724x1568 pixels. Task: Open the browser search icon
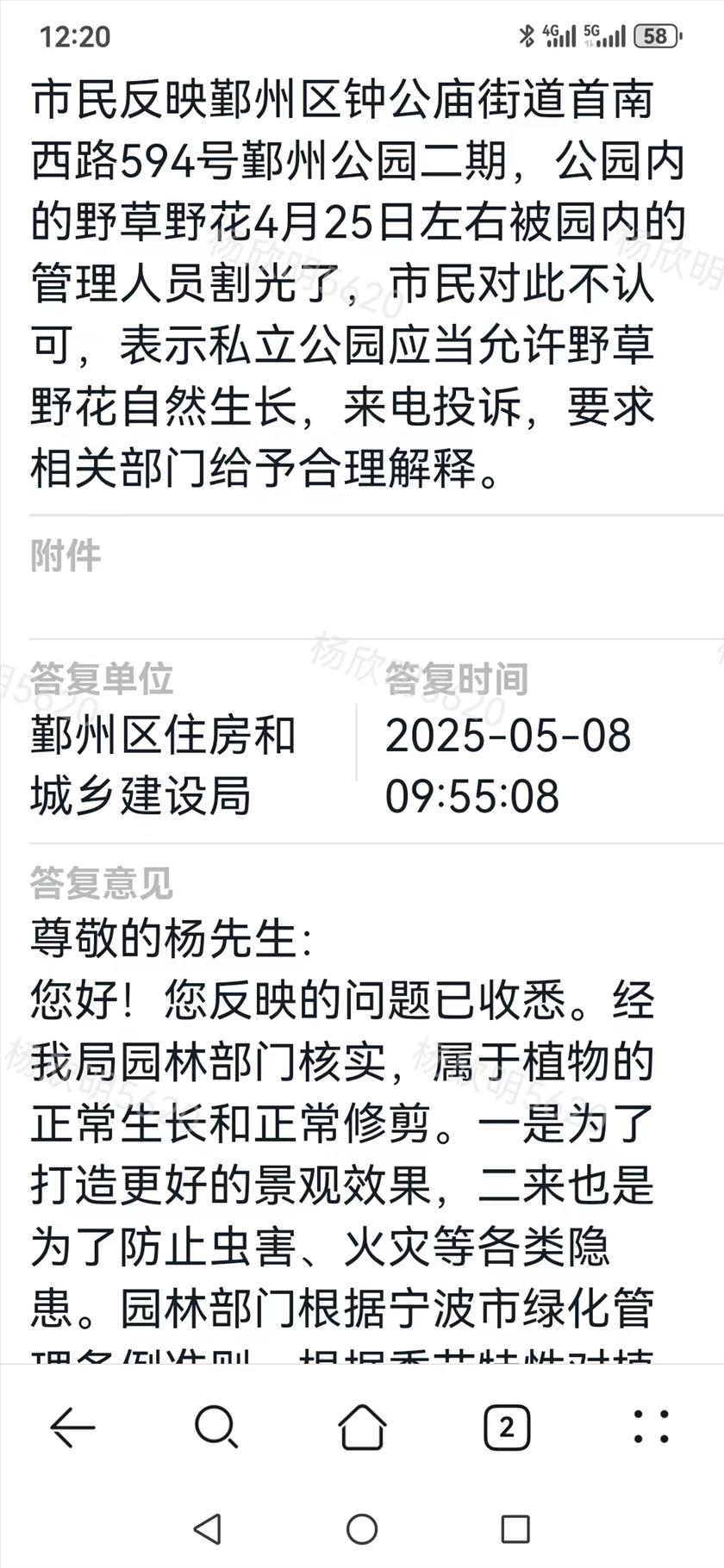point(216,1428)
